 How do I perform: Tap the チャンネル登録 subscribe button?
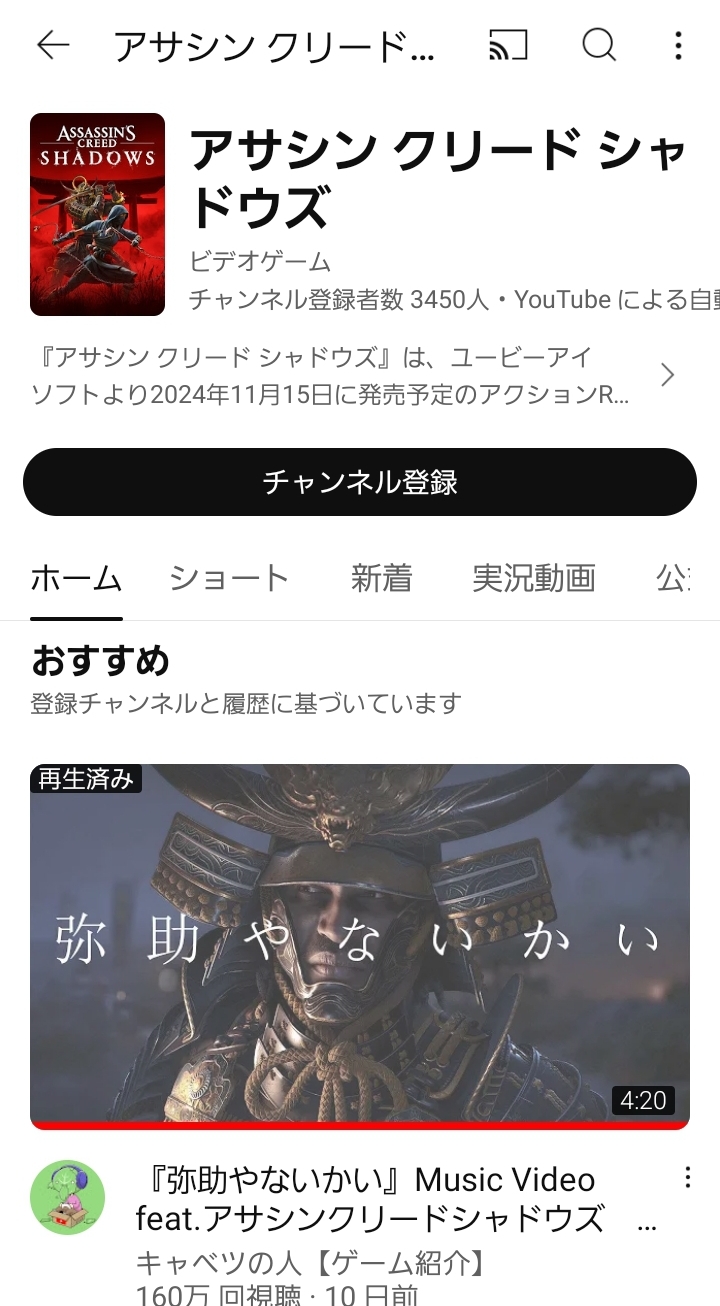360,482
